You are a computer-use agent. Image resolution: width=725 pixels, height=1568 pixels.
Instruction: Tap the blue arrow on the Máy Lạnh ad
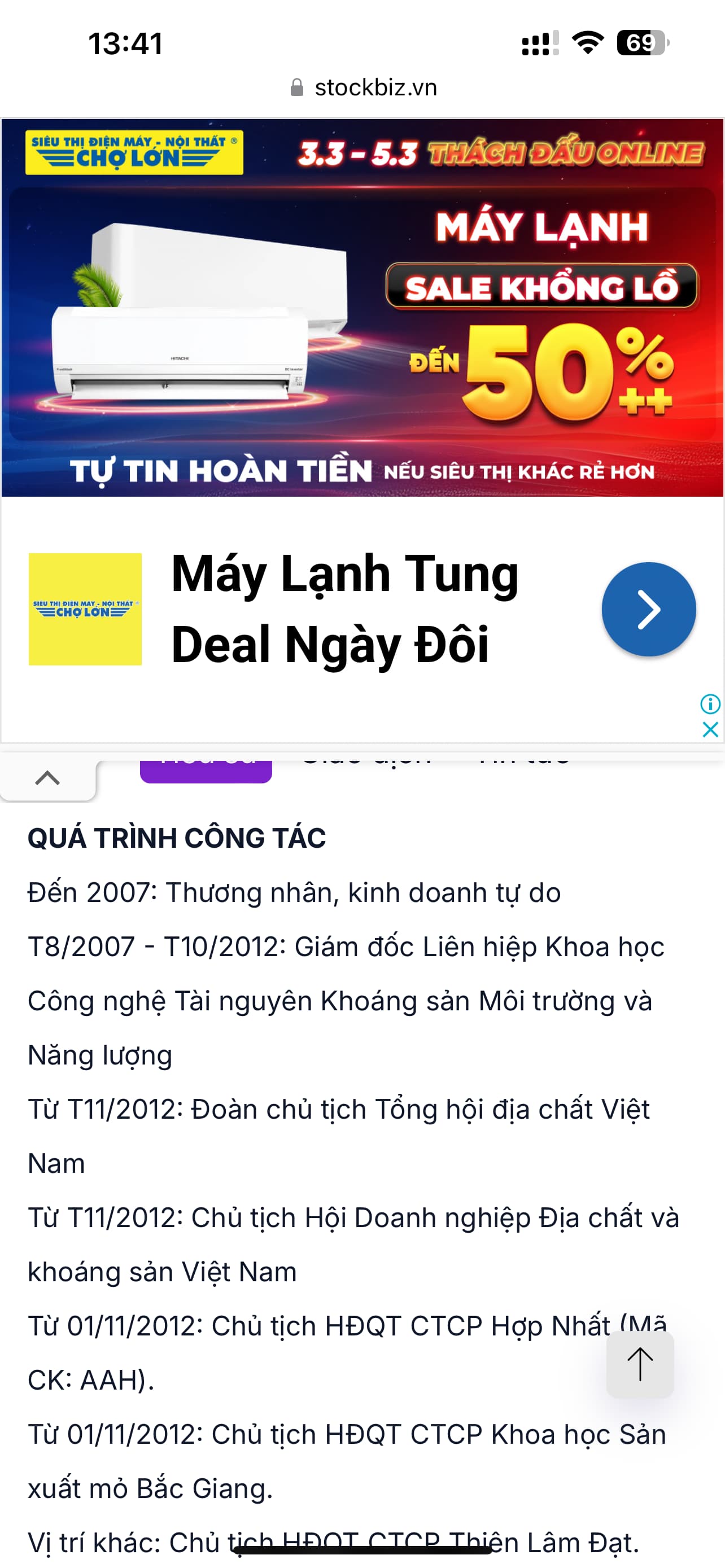click(648, 608)
